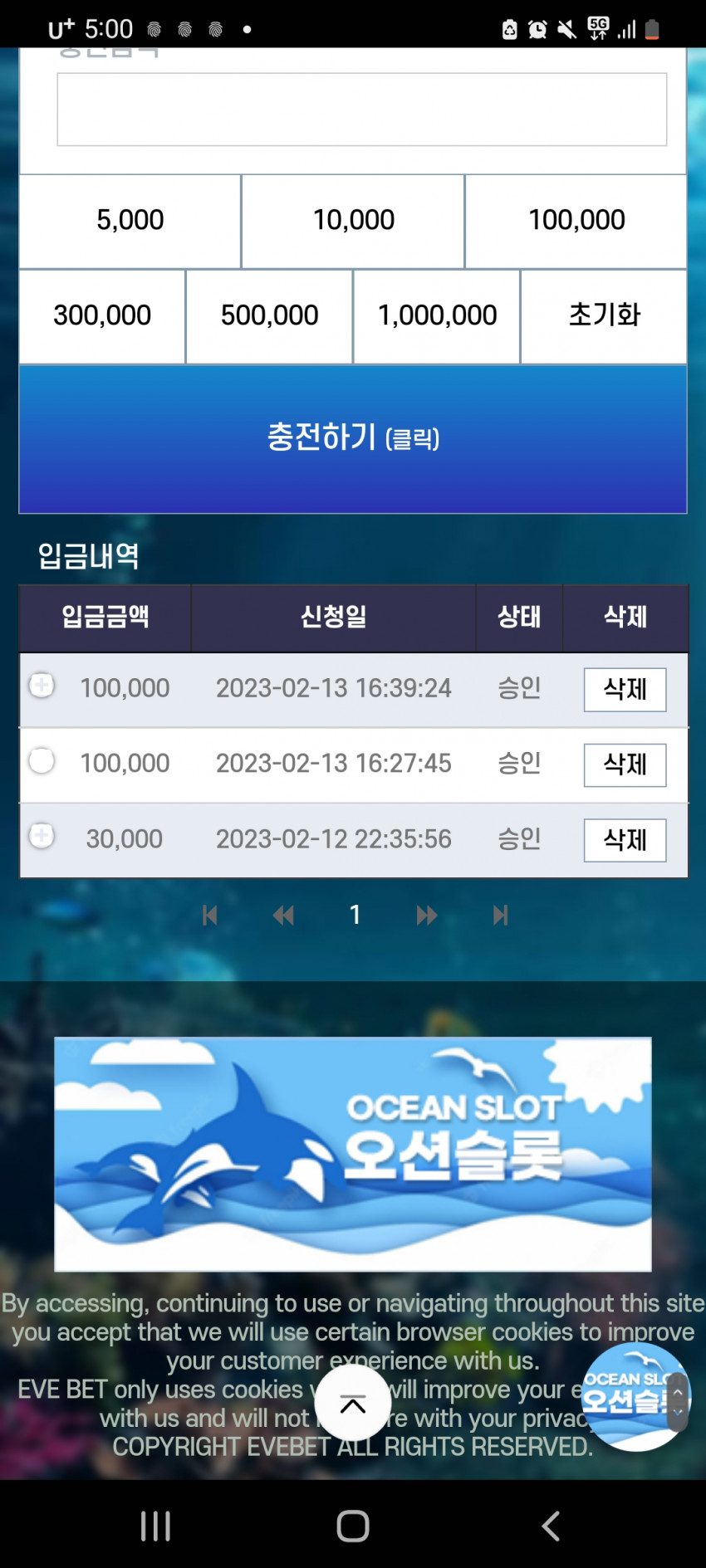Image resolution: width=706 pixels, height=1568 pixels.
Task: Choose the 100,000 amount button
Action: coord(576,221)
